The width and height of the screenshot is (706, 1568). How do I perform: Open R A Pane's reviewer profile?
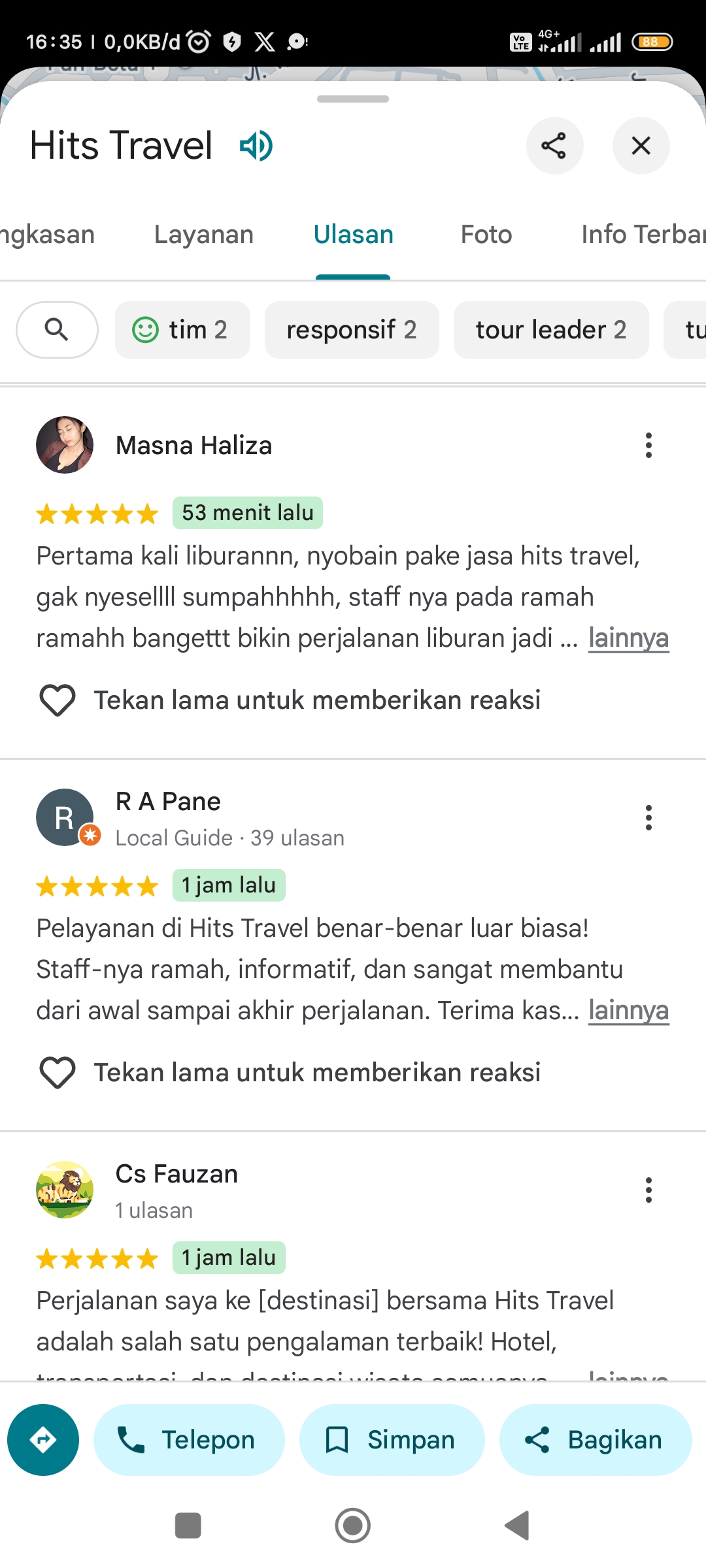click(x=169, y=802)
